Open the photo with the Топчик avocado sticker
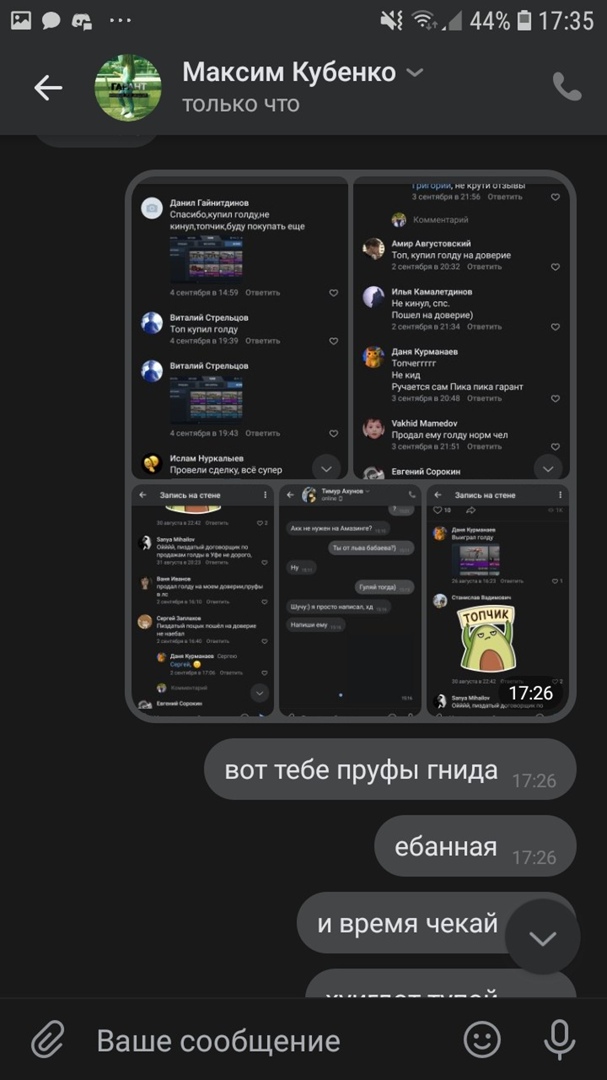 pyautogui.click(x=497, y=600)
